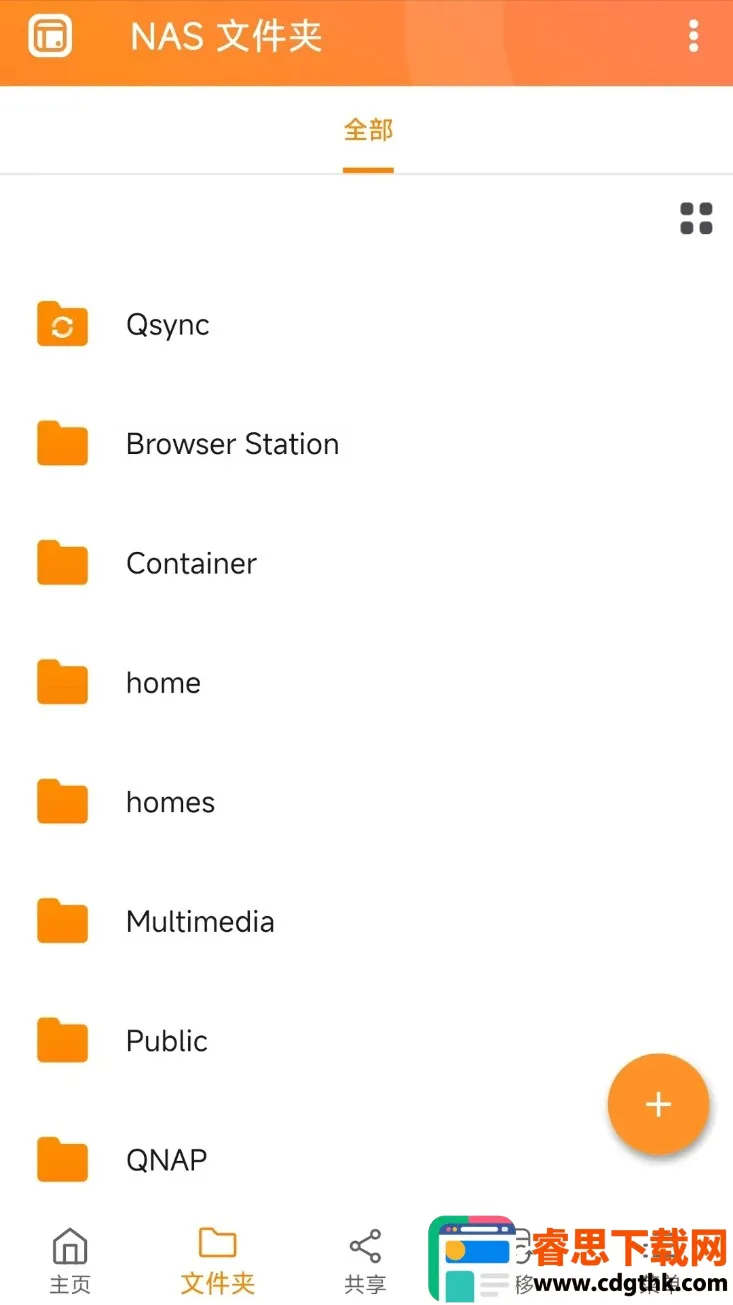Open the Browser Station folder
This screenshot has width=733, height=1305.
[x=232, y=444]
